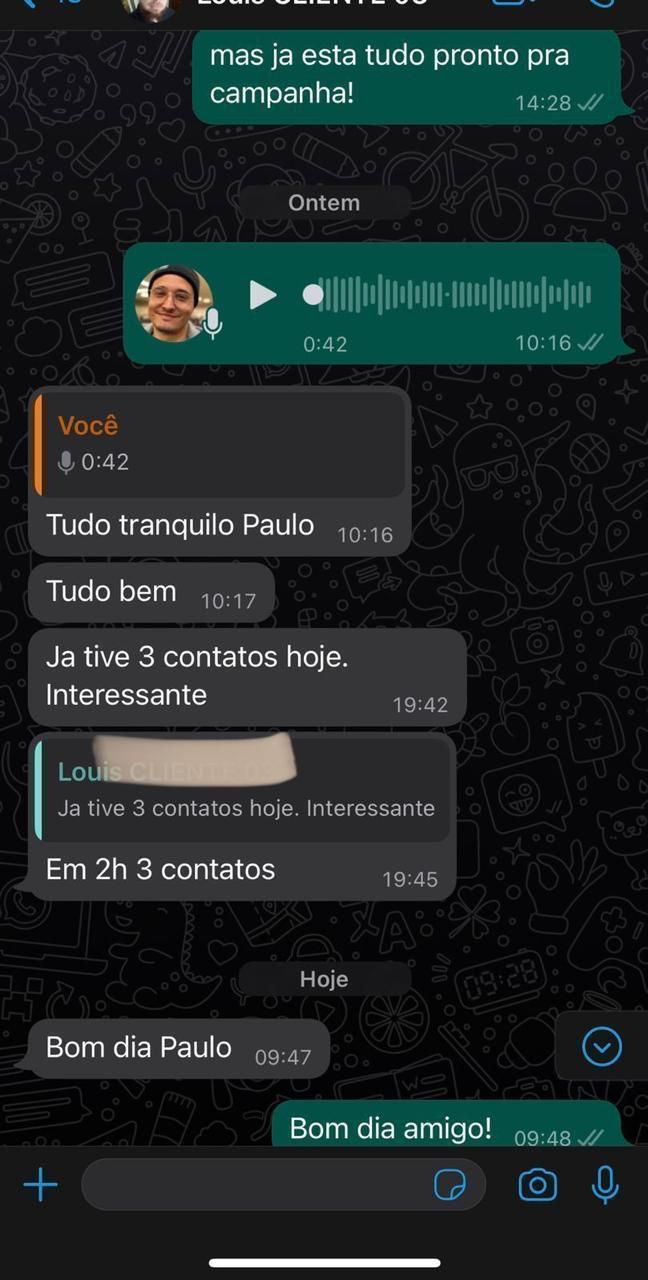The height and width of the screenshot is (1280, 648).
Task: Open the attachments plus button
Action: pos(40,1185)
